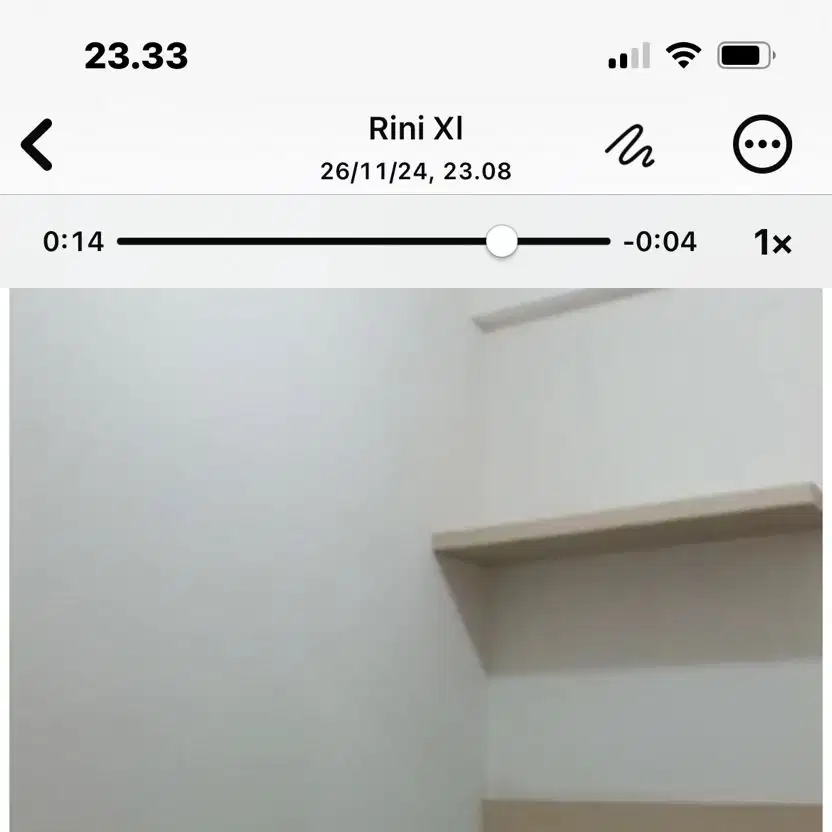Open the scribble markup tool

point(630,146)
